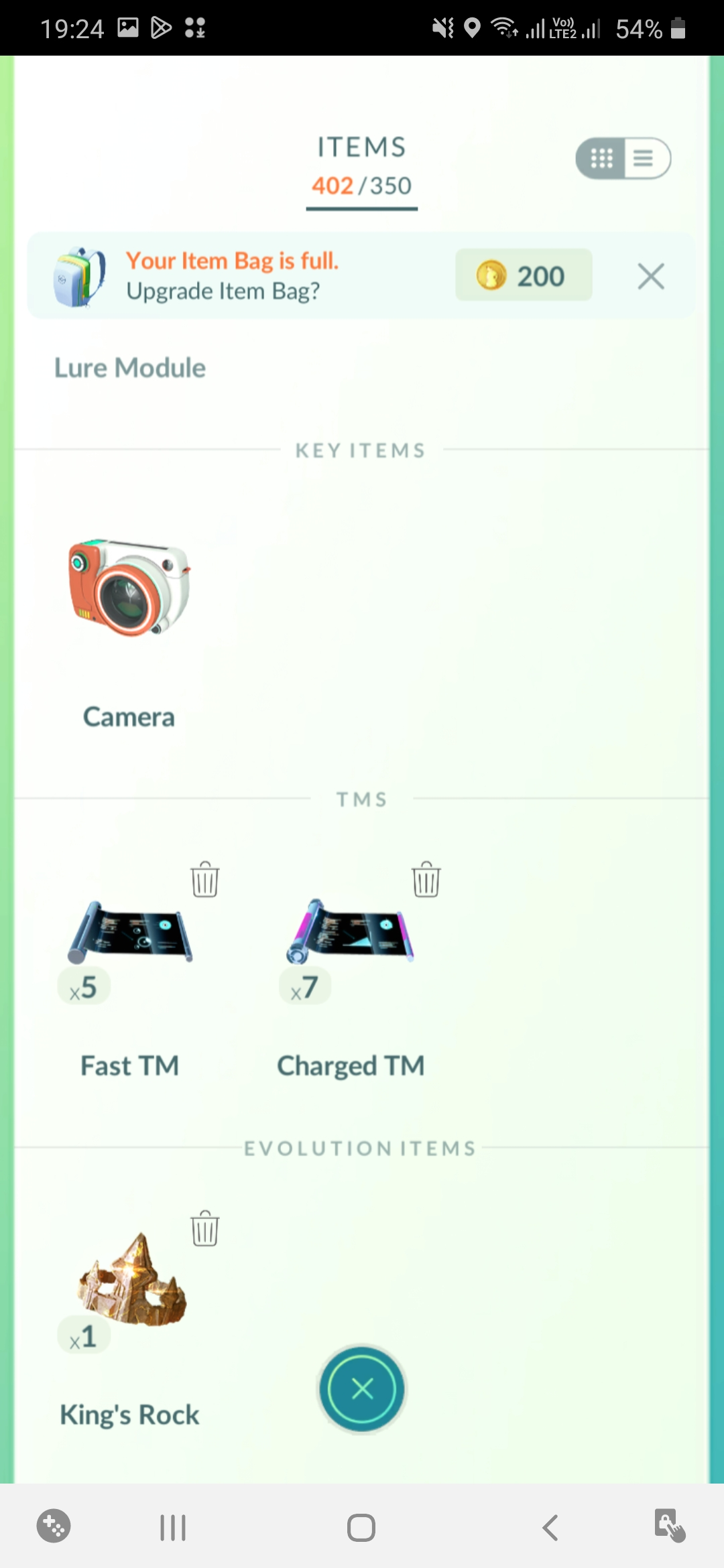This screenshot has width=724, height=1568.
Task: Discard Charged TM using trash icon
Action: (426, 880)
